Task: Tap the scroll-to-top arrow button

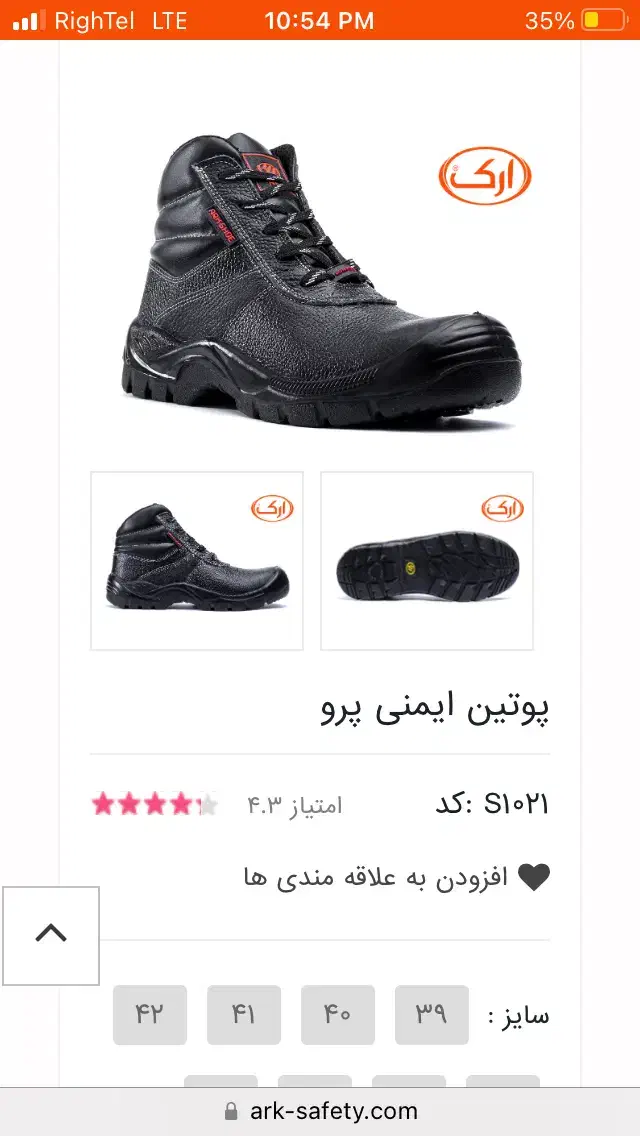Action: pyautogui.click(x=51, y=935)
